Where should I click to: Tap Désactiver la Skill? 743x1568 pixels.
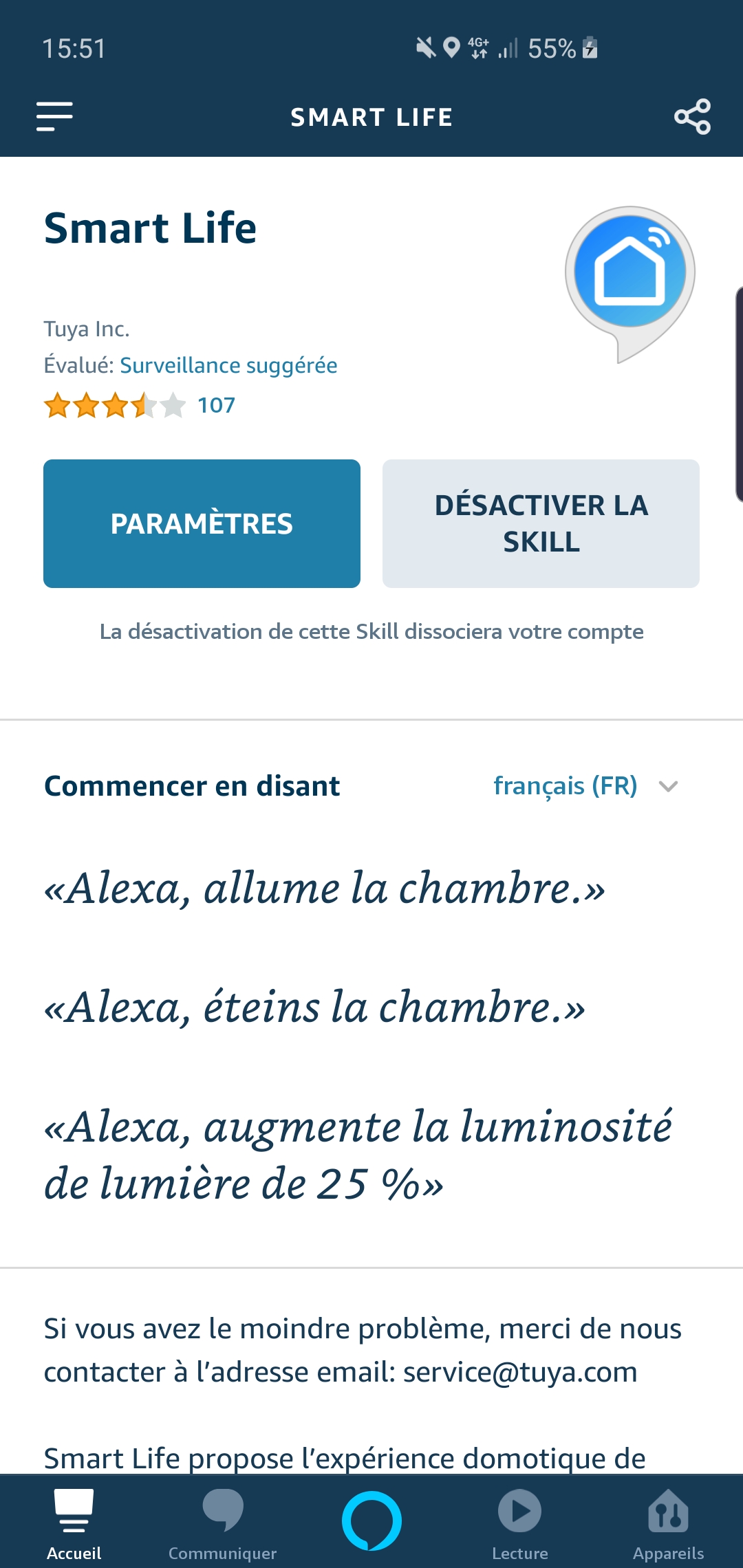coord(541,523)
